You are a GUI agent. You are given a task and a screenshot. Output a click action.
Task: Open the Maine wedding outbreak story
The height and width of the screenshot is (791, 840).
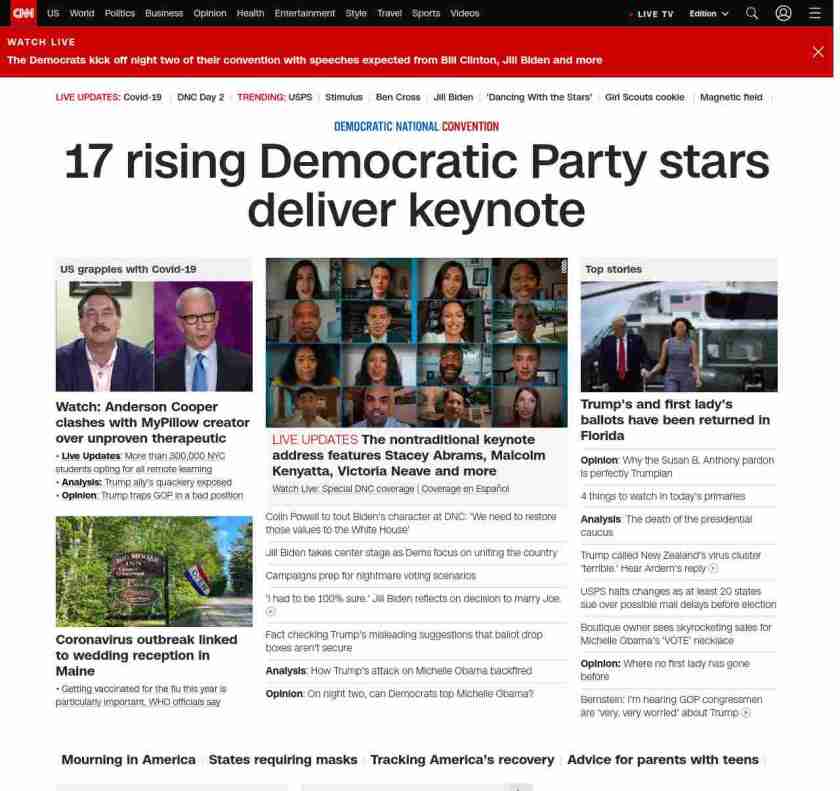coord(146,655)
